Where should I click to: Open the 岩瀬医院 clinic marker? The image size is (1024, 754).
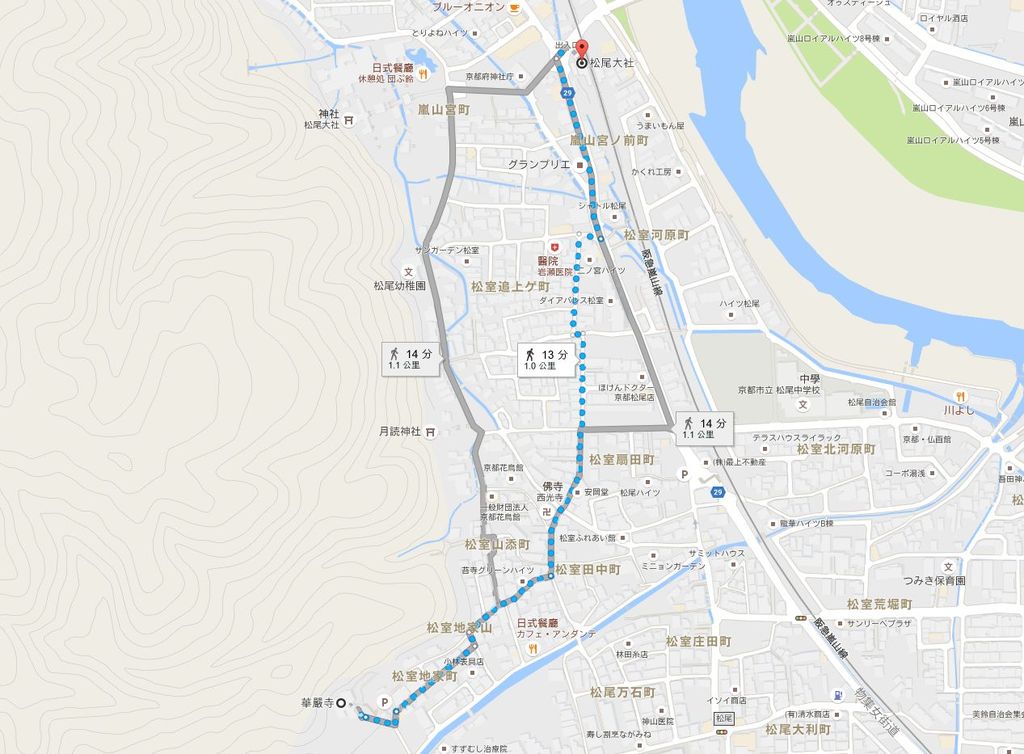[x=551, y=246]
